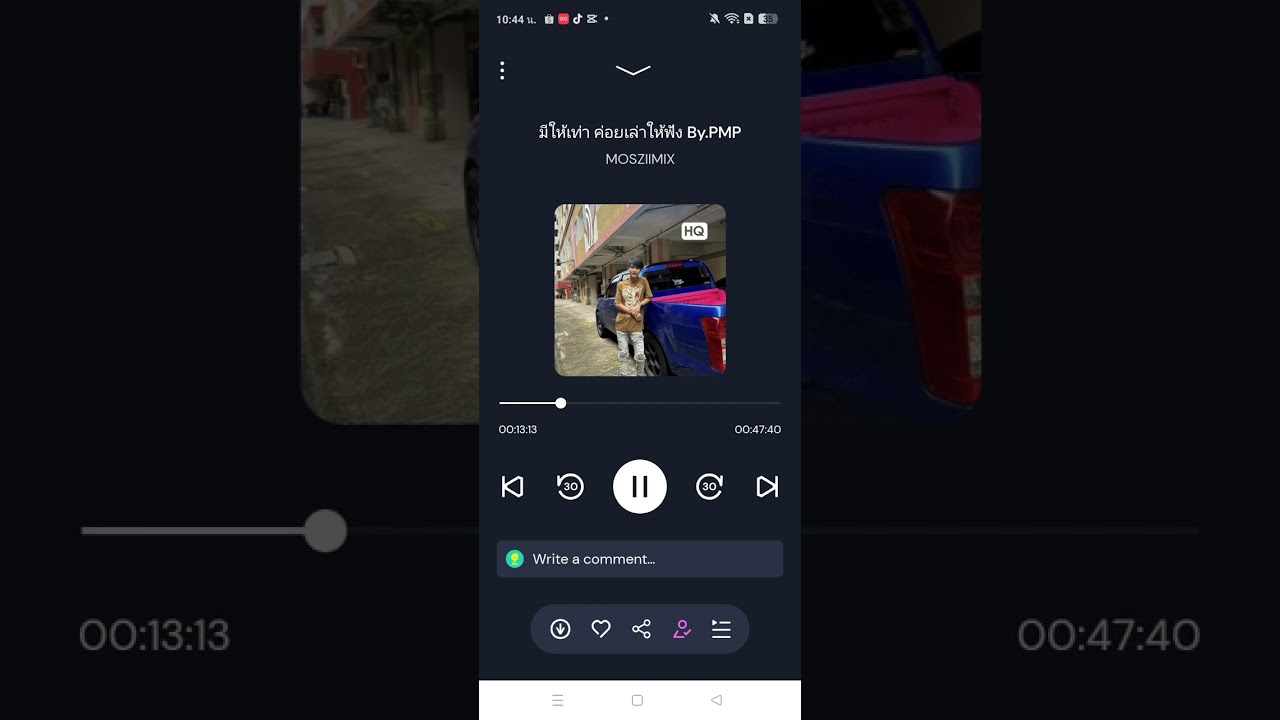
Task: Open the MOSZIIMIX artist name
Action: 640,159
